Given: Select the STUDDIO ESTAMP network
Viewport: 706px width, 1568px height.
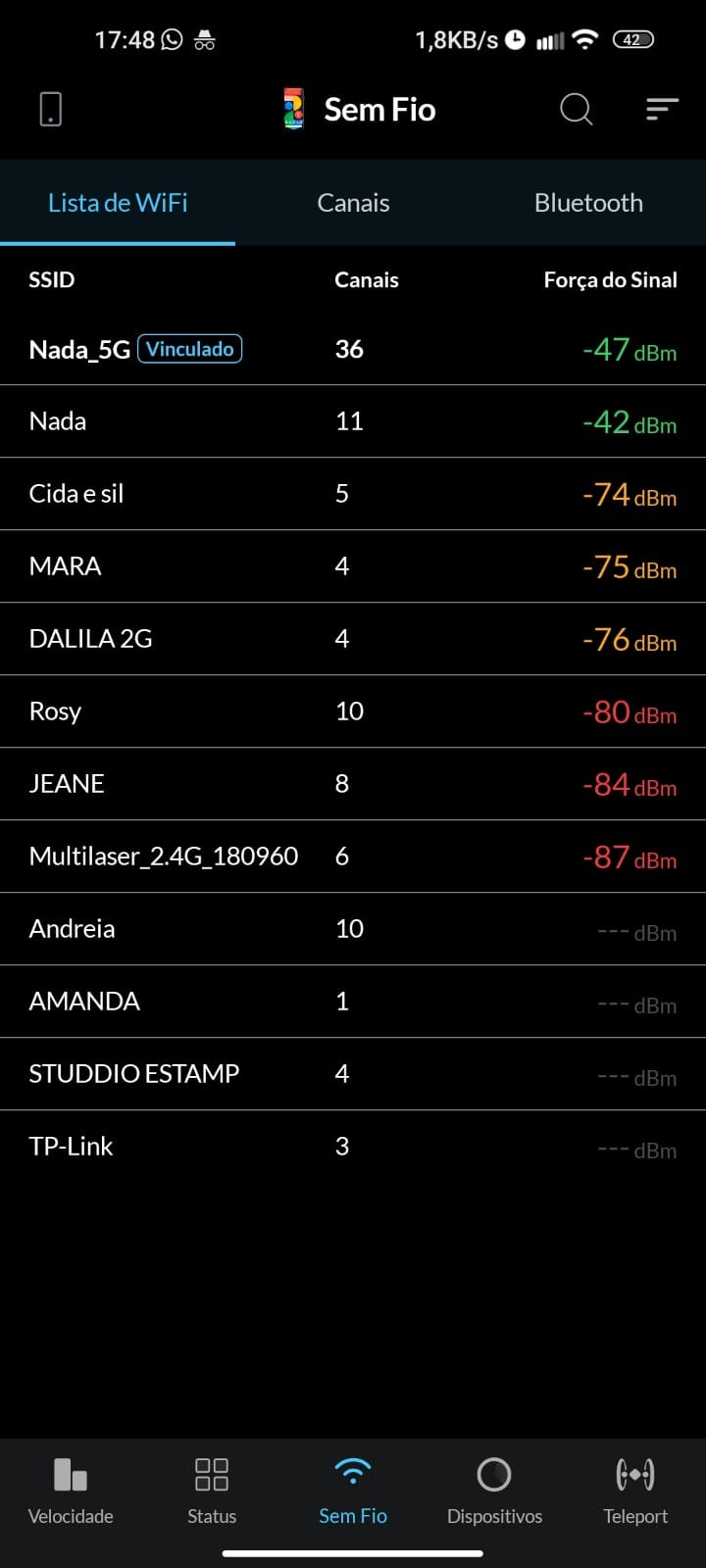Looking at the screenshot, I should click(x=353, y=1074).
